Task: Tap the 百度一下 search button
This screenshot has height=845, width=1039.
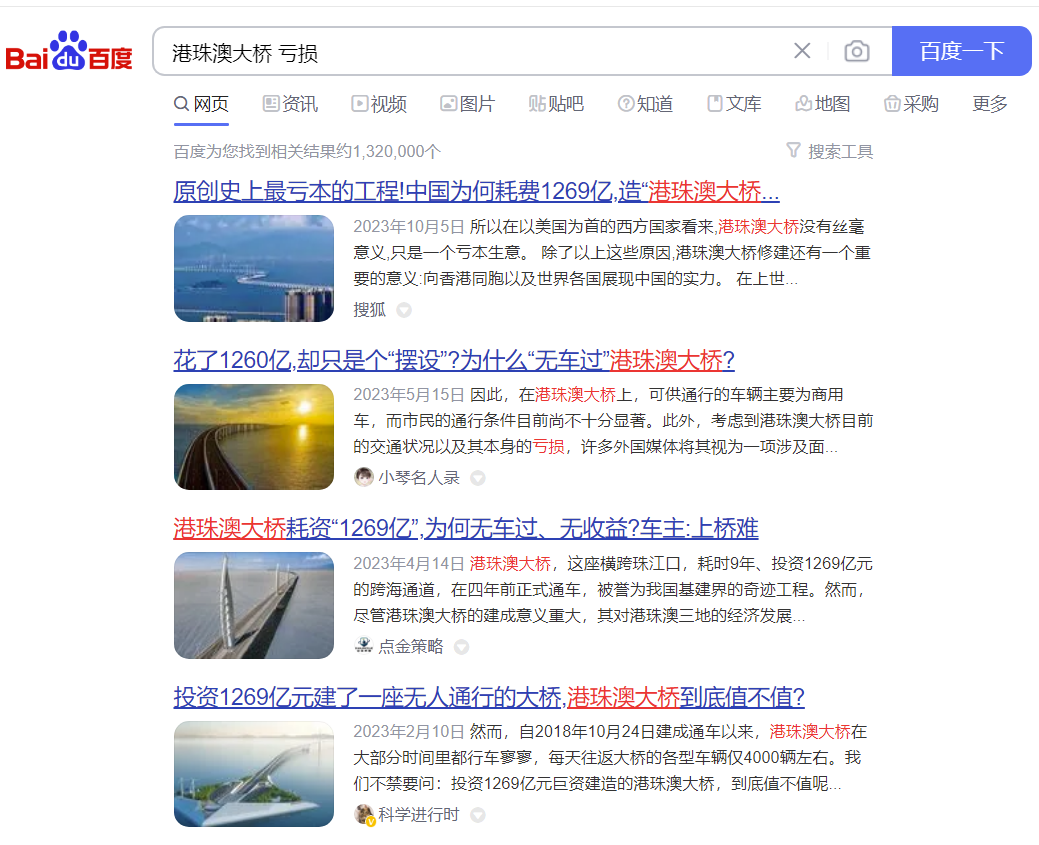Action: coord(961,51)
